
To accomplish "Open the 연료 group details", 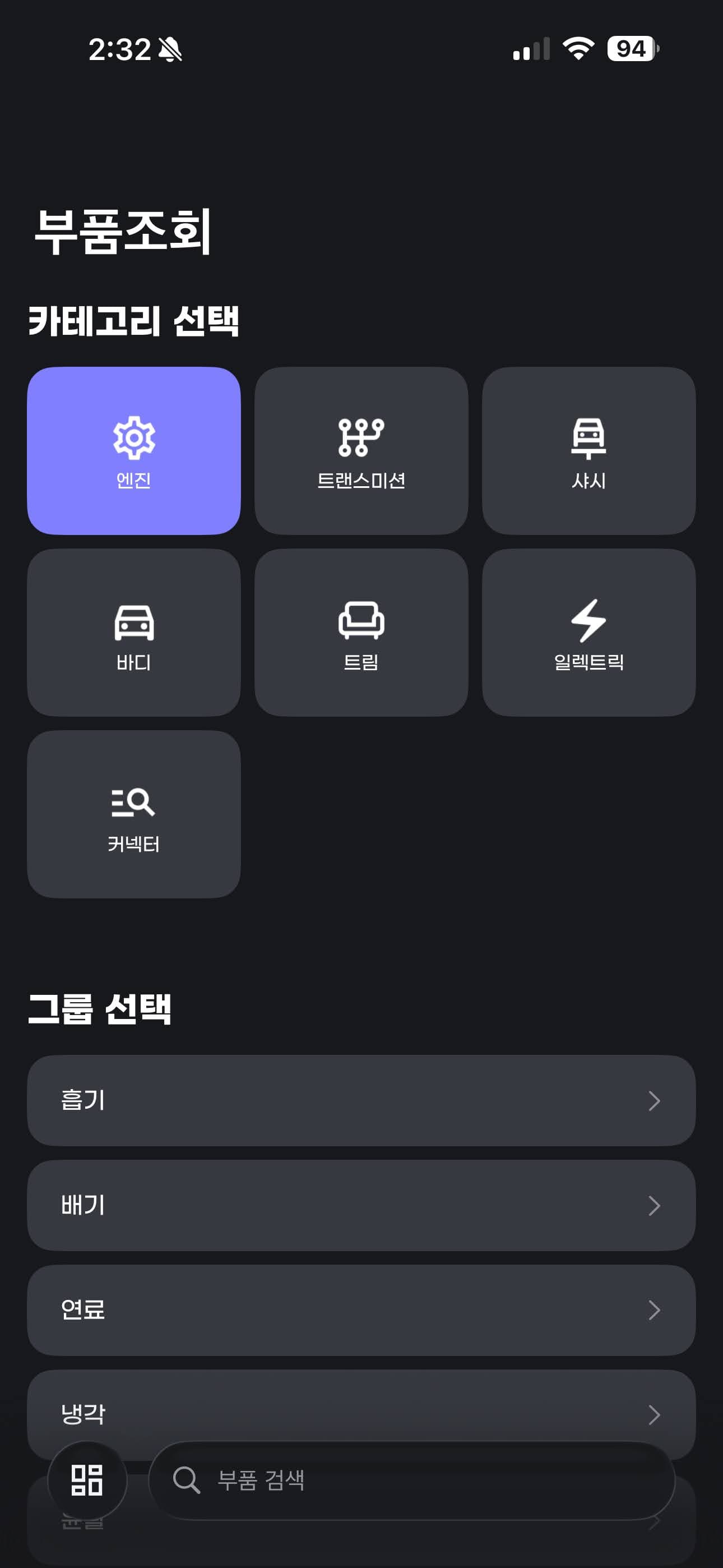I will (361, 1311).
